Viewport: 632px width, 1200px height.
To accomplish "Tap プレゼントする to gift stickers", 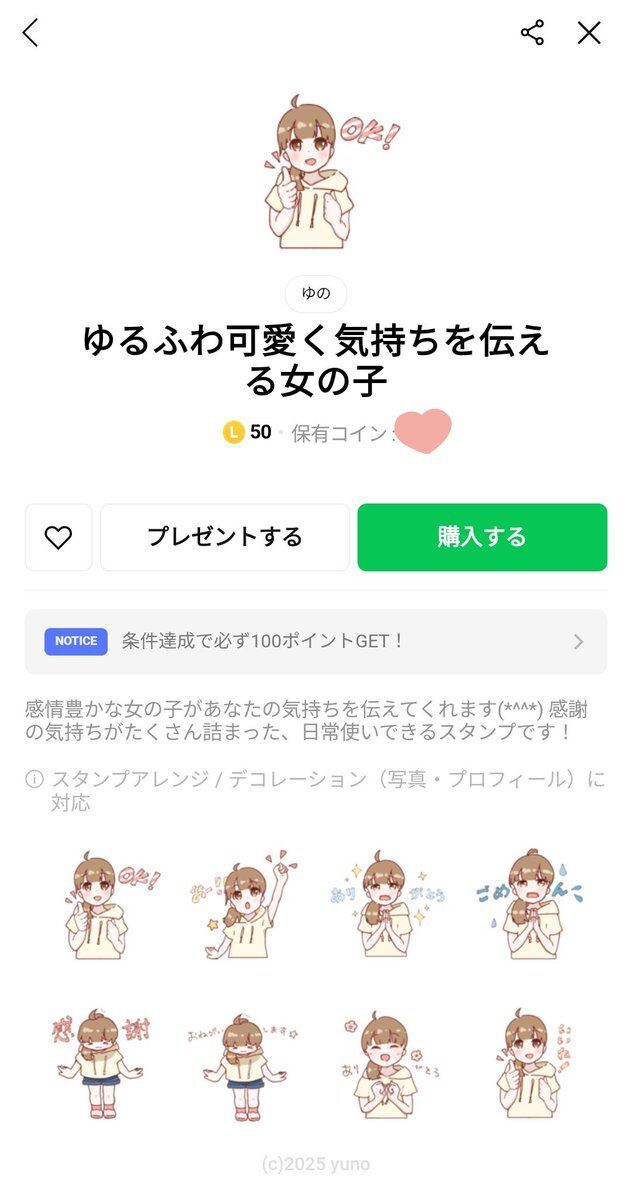I will tap(225, 538).
